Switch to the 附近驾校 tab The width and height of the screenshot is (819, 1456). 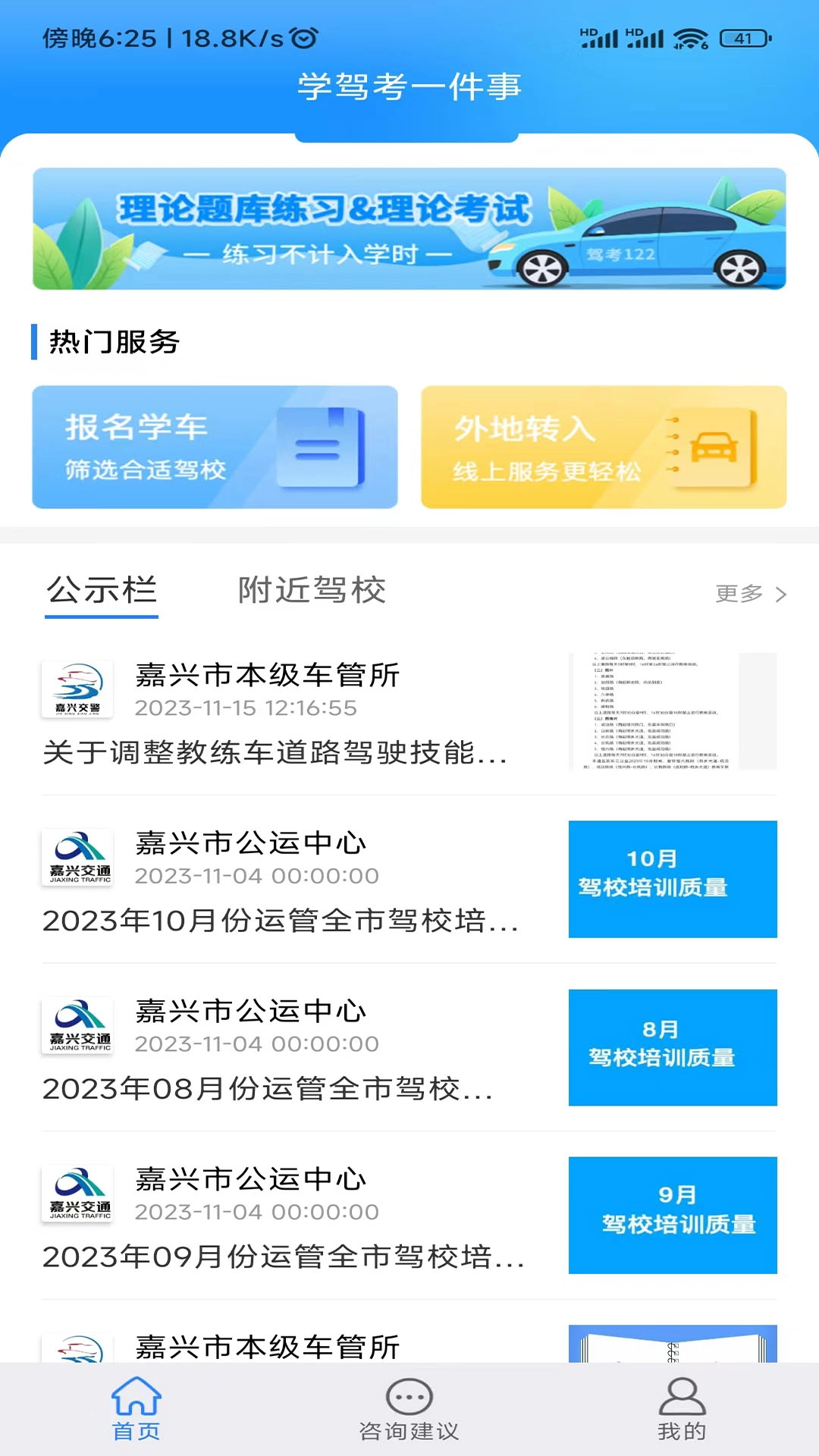pos(312,591)
